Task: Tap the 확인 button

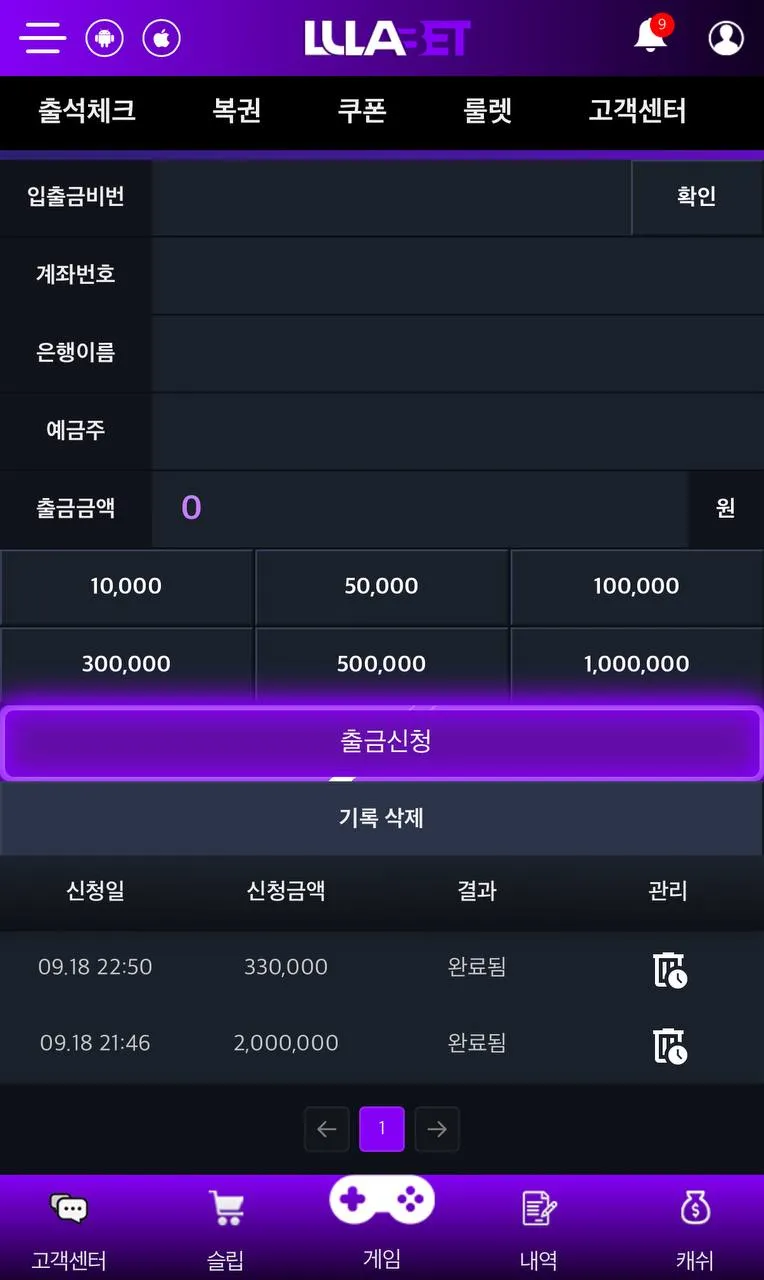Action: coord(697,197)
